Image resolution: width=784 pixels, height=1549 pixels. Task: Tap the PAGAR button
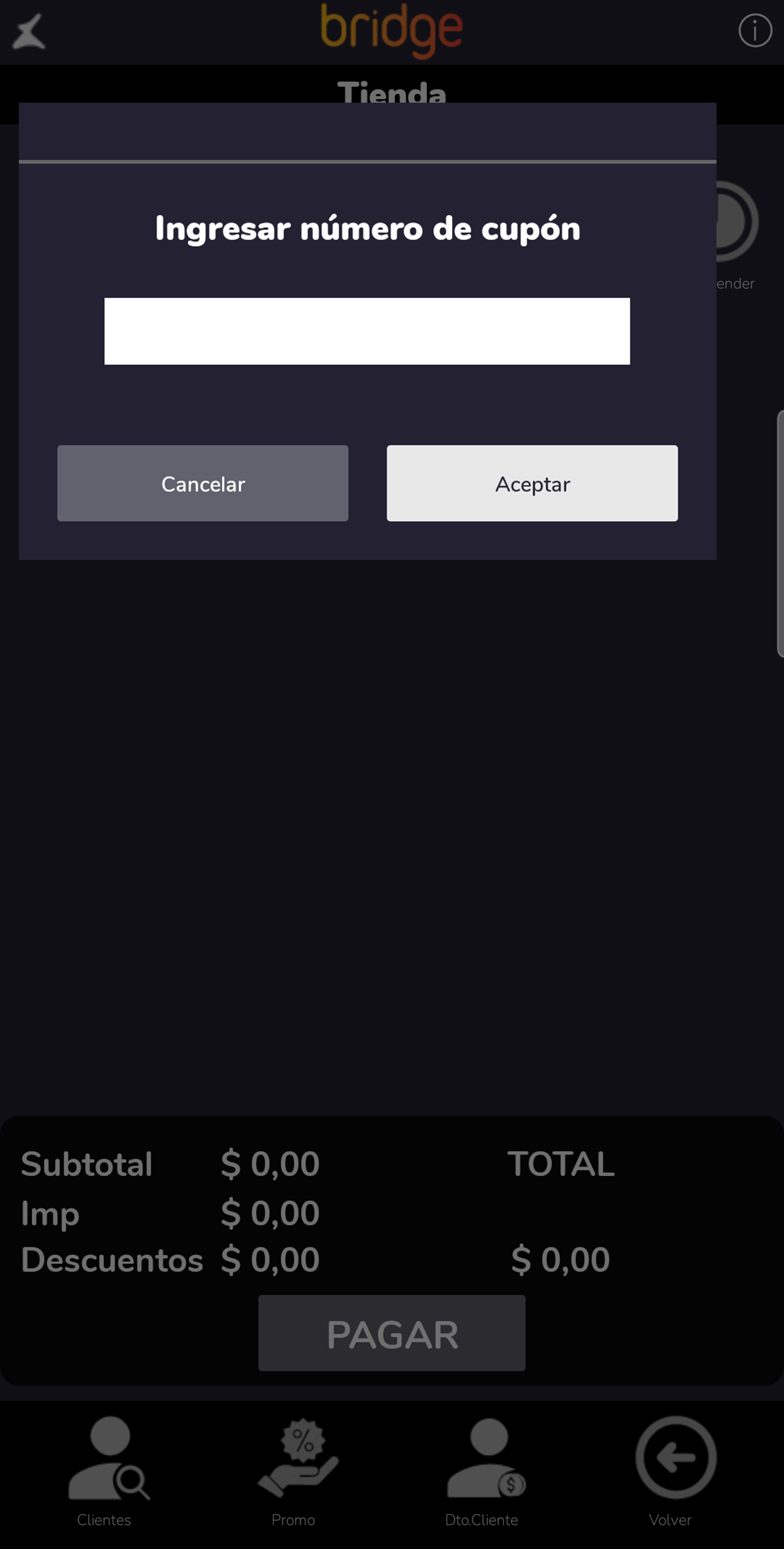392,1333
